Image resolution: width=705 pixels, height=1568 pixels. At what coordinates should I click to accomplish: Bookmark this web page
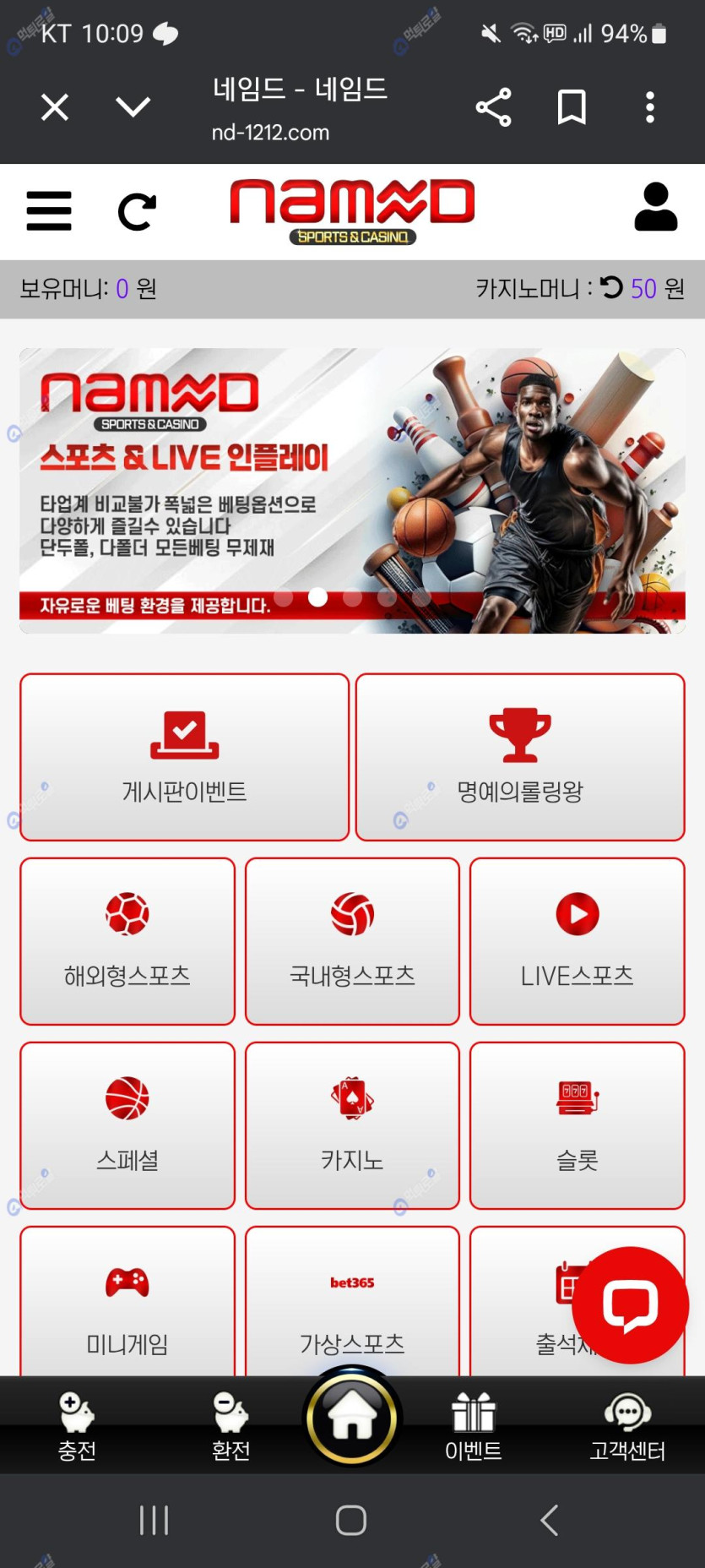pyautogui.click(x=572, y=107)
